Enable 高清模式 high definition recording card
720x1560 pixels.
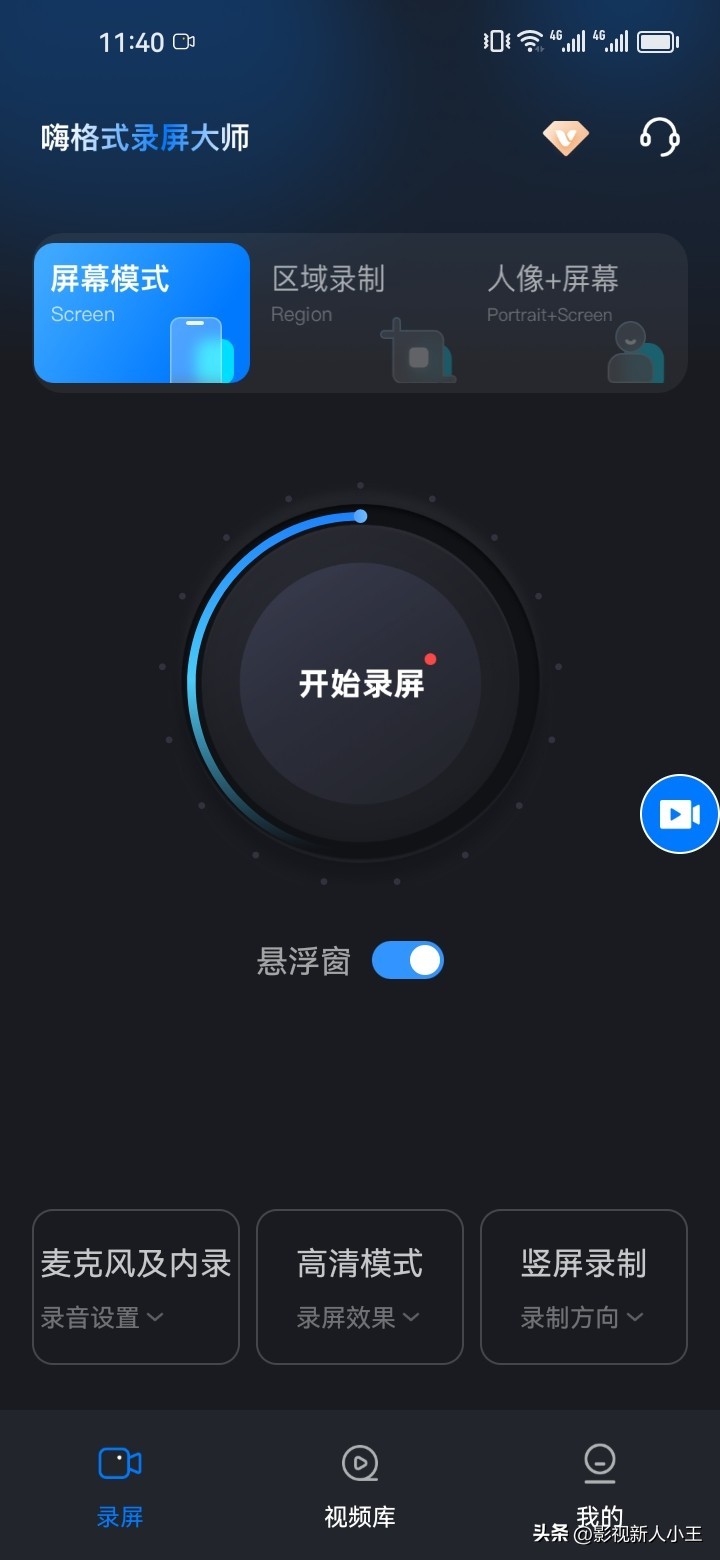pyautogui.click(x=359, y=1286)
